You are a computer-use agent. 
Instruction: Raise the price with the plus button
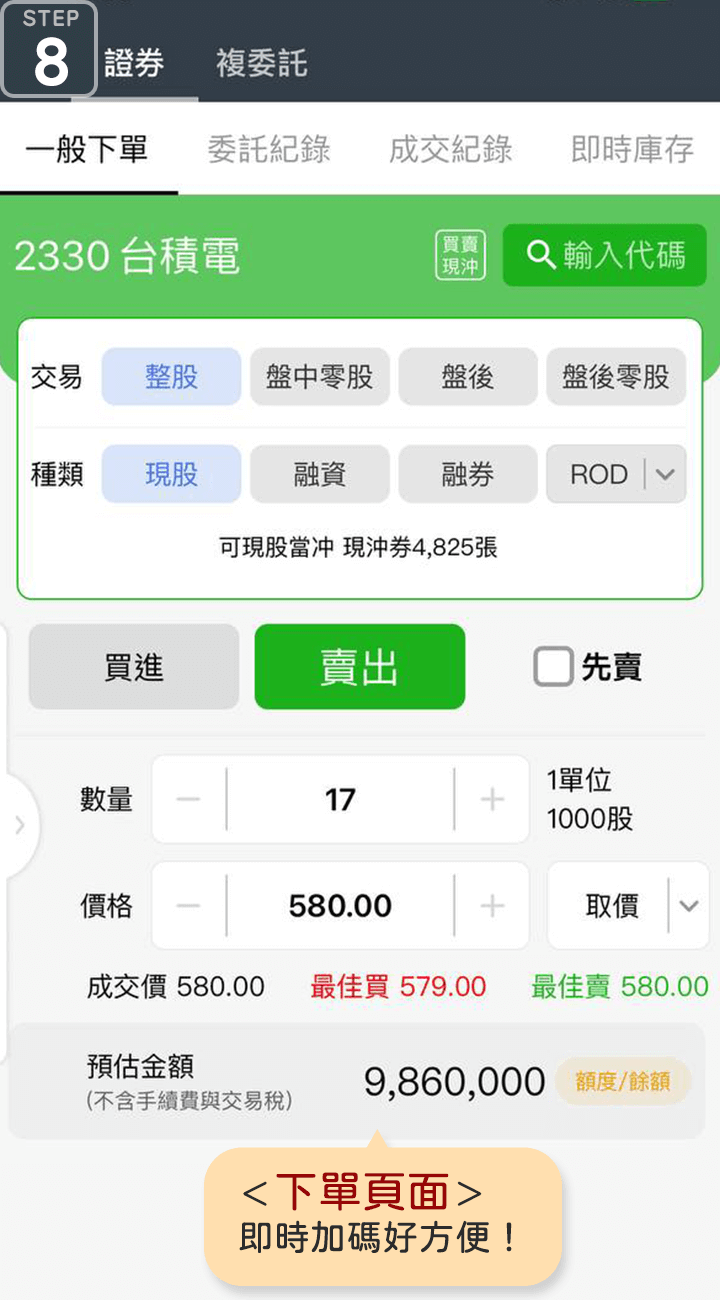pyautogui.click(x=492, y=906)
